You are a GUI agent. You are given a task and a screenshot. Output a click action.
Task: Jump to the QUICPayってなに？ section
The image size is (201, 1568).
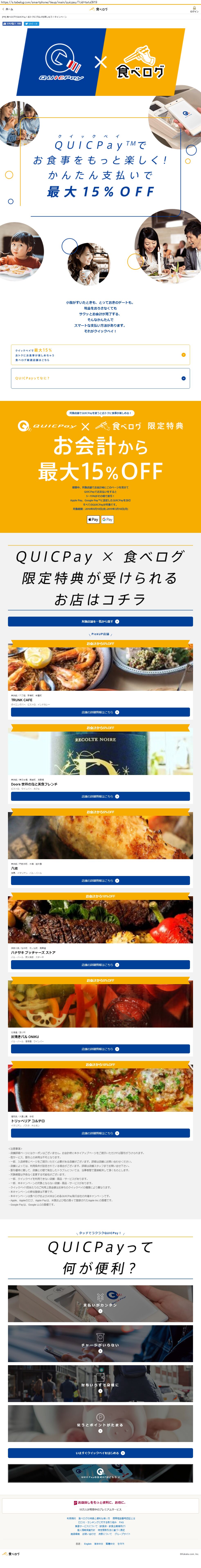100,378
